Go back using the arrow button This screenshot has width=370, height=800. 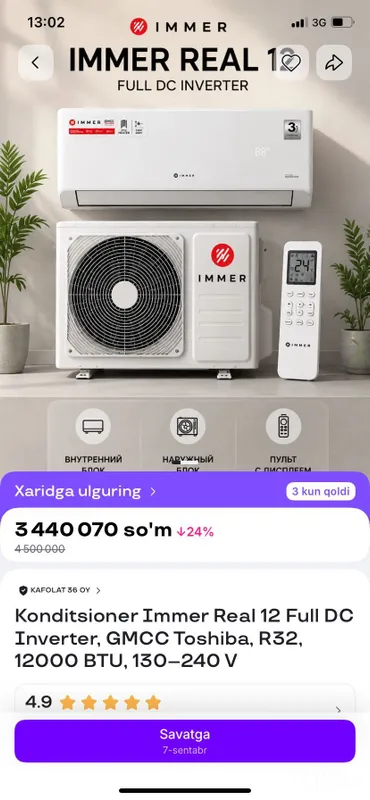[x=36, y=63]
